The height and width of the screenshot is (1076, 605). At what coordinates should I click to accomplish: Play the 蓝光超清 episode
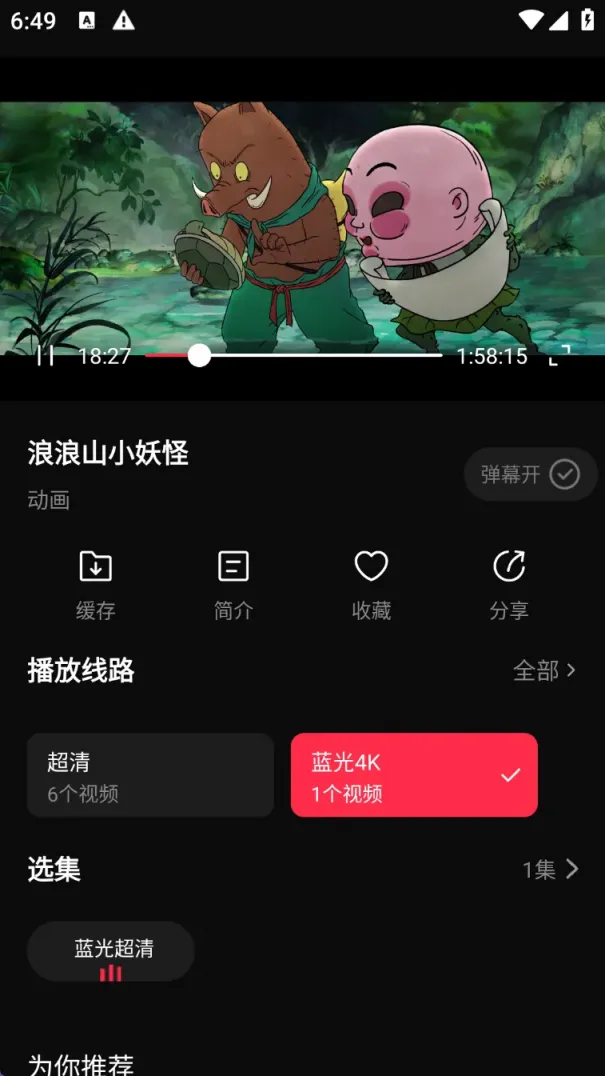pyautogui.click(x=111, y=951)
